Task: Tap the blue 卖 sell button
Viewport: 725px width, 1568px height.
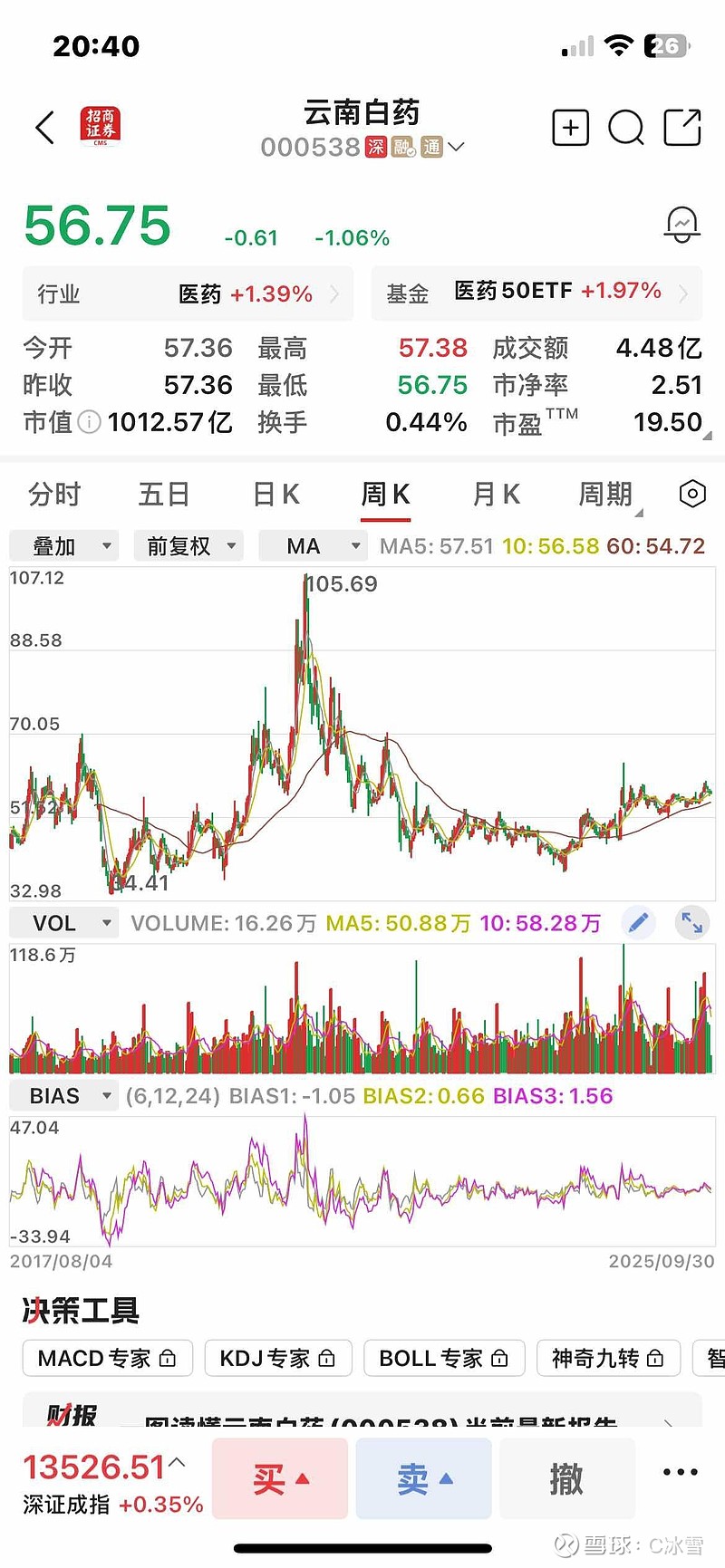Action: pyautogui.click(x=423, y=1479)
